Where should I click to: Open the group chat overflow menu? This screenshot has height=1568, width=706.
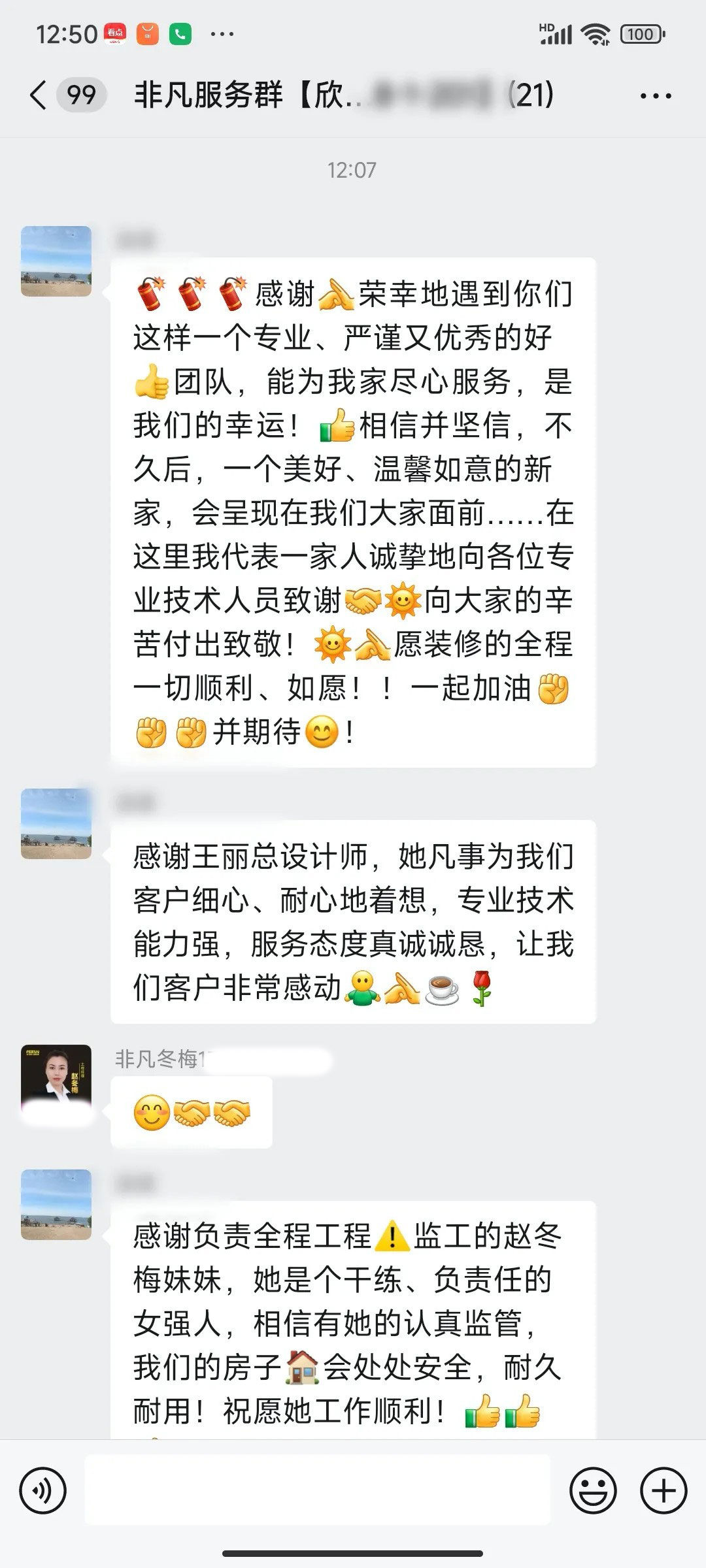(x=655, y=96)
